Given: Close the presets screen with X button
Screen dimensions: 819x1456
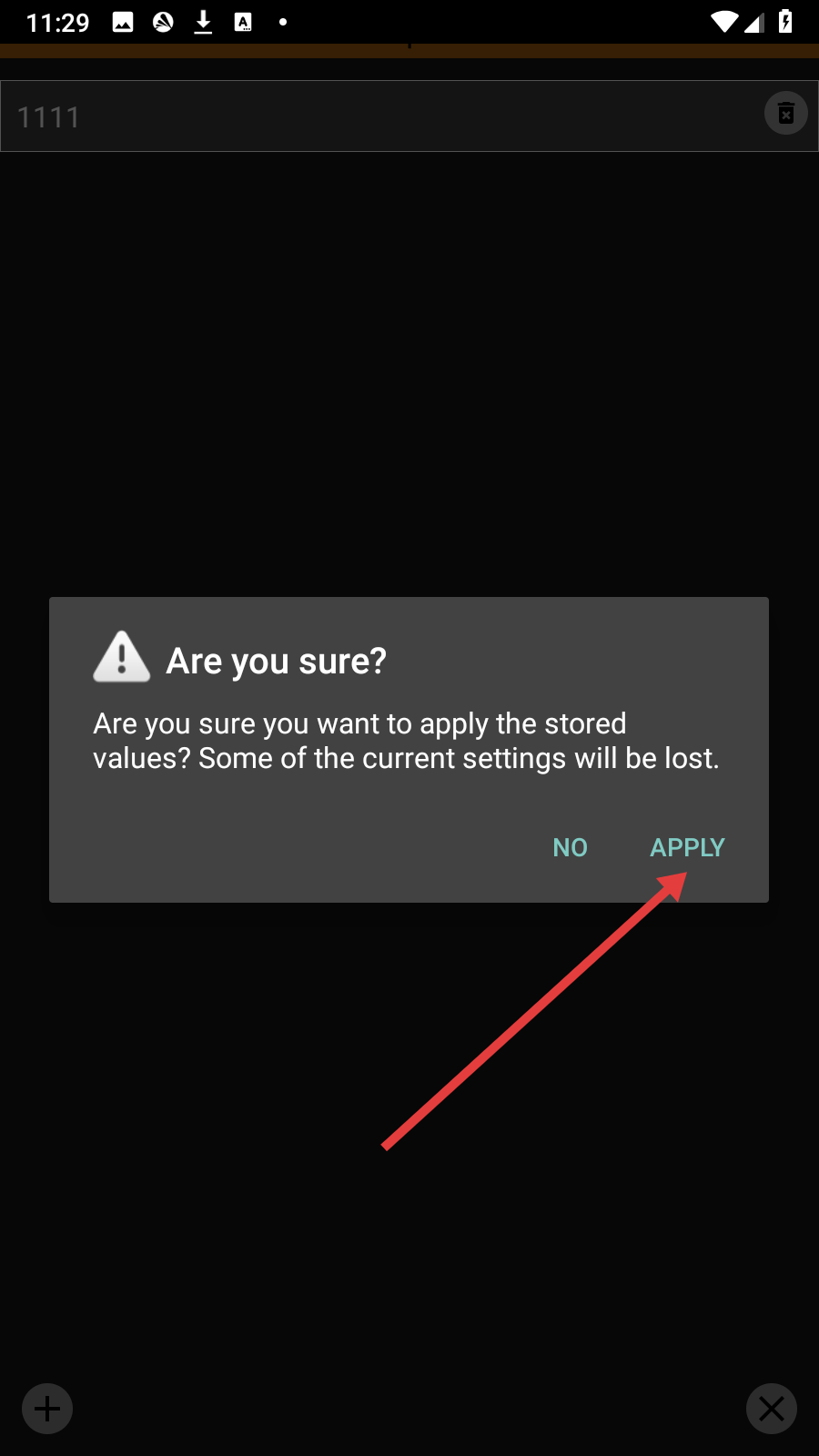Looking at the screenshot, I should point(771,1409).
